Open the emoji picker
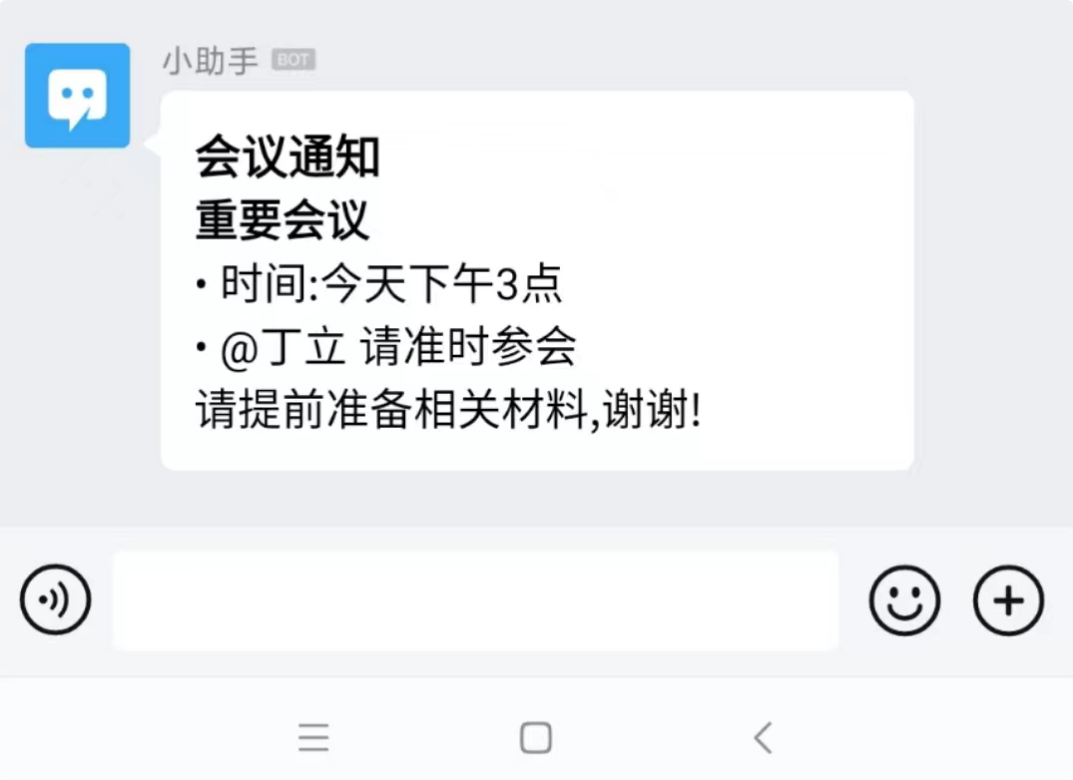 [904, 600]
